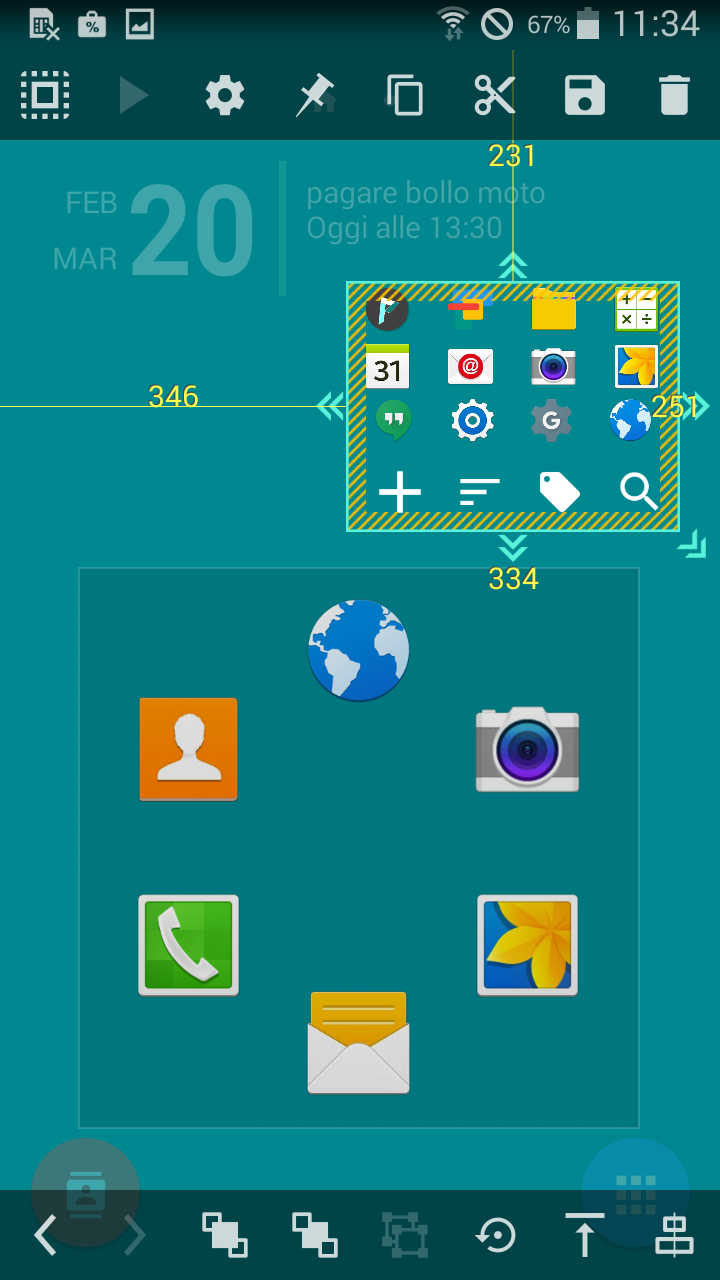Cut the selected item with scissors

(x=495, y=96)
